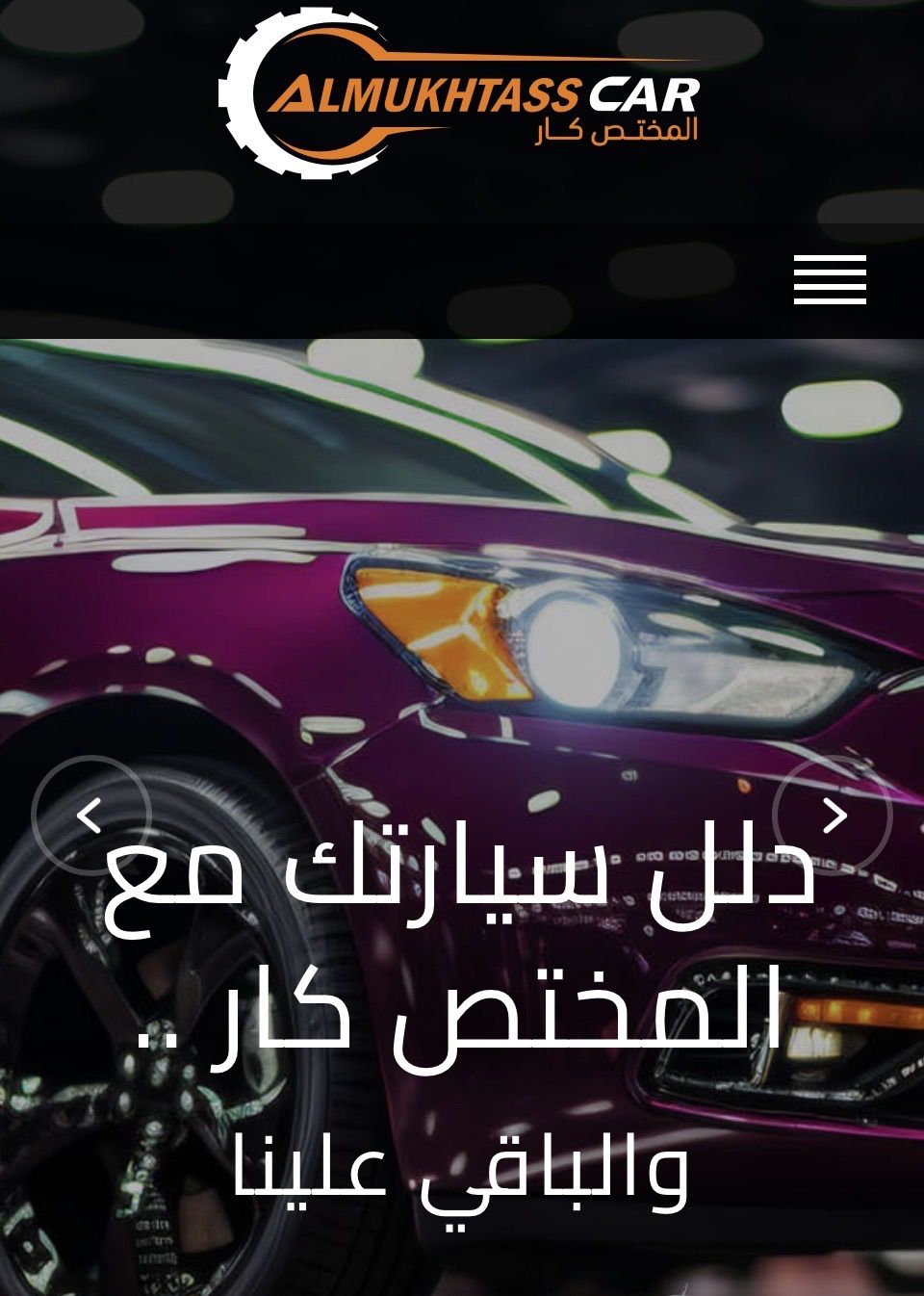Go to the previous slide
The height and width of the screenshot is (1296, 924).
[x=91, y=816]
